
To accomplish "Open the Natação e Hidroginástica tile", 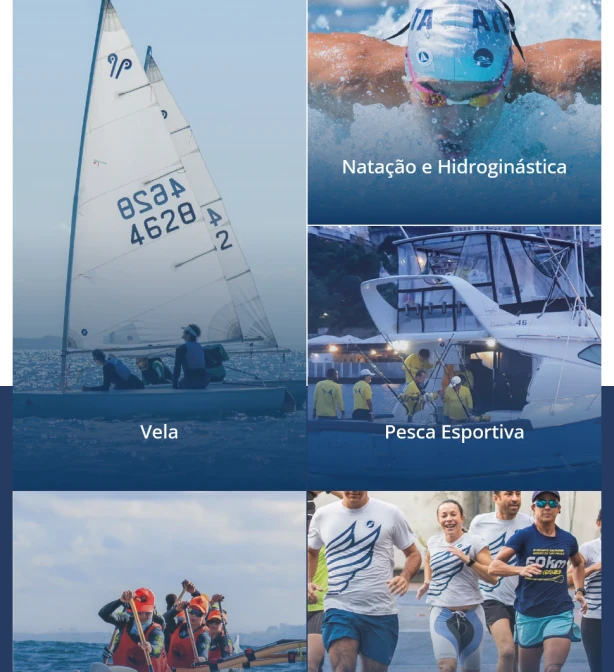I will [x=454, y=112].
